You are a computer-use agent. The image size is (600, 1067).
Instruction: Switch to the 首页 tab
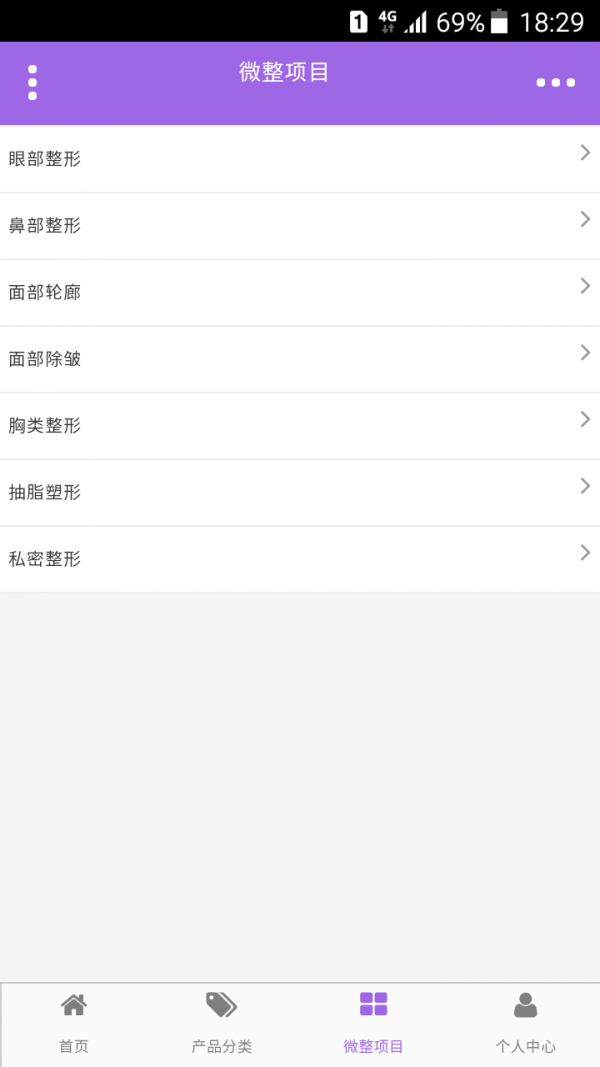pos(74,1024)
